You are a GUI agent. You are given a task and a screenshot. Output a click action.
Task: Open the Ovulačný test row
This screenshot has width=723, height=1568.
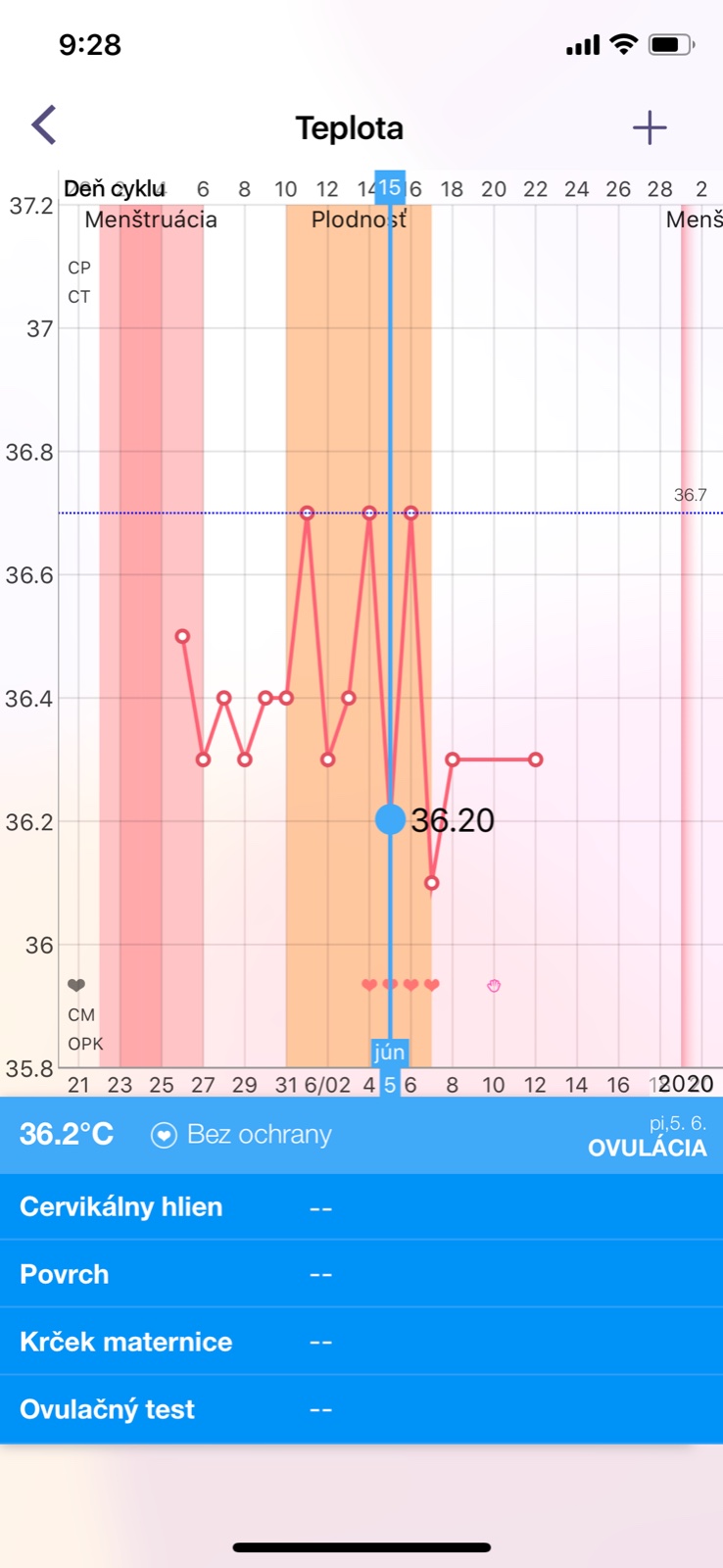[361, 1409]
